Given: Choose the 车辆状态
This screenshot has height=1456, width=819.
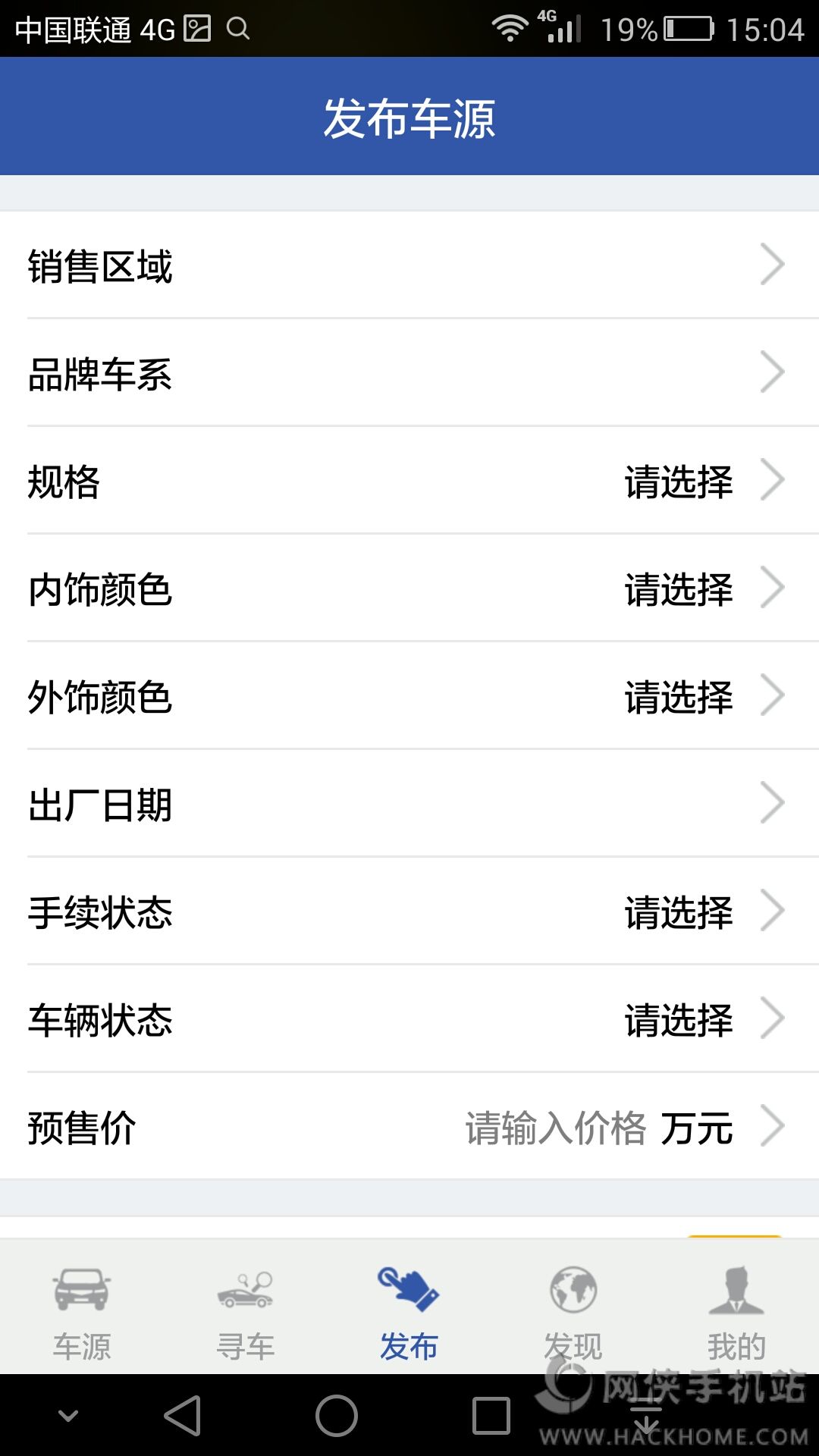Looking at the screenshot, I should point(409,1019).
